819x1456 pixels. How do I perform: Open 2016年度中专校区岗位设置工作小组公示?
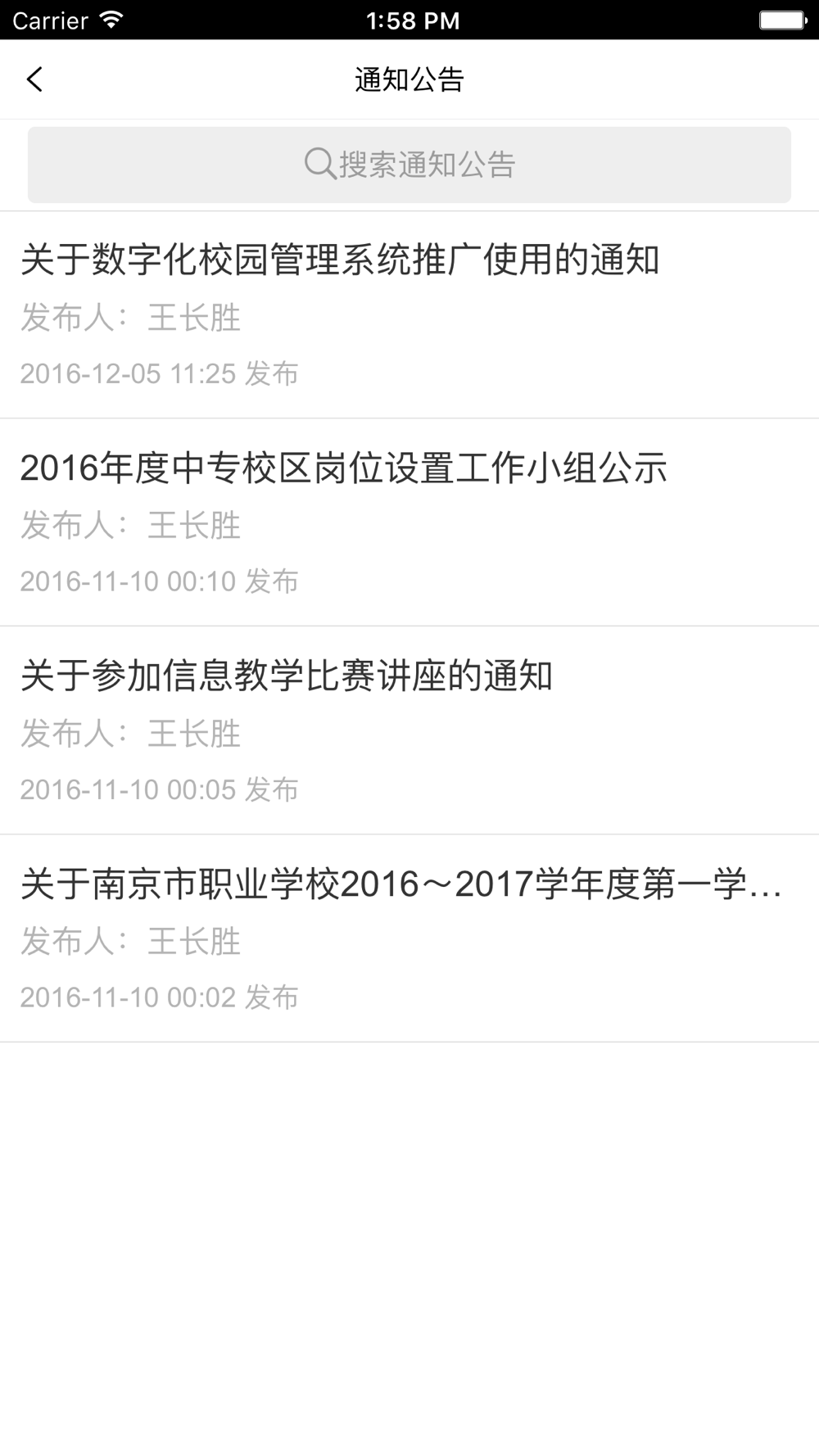tap(409, 522)
